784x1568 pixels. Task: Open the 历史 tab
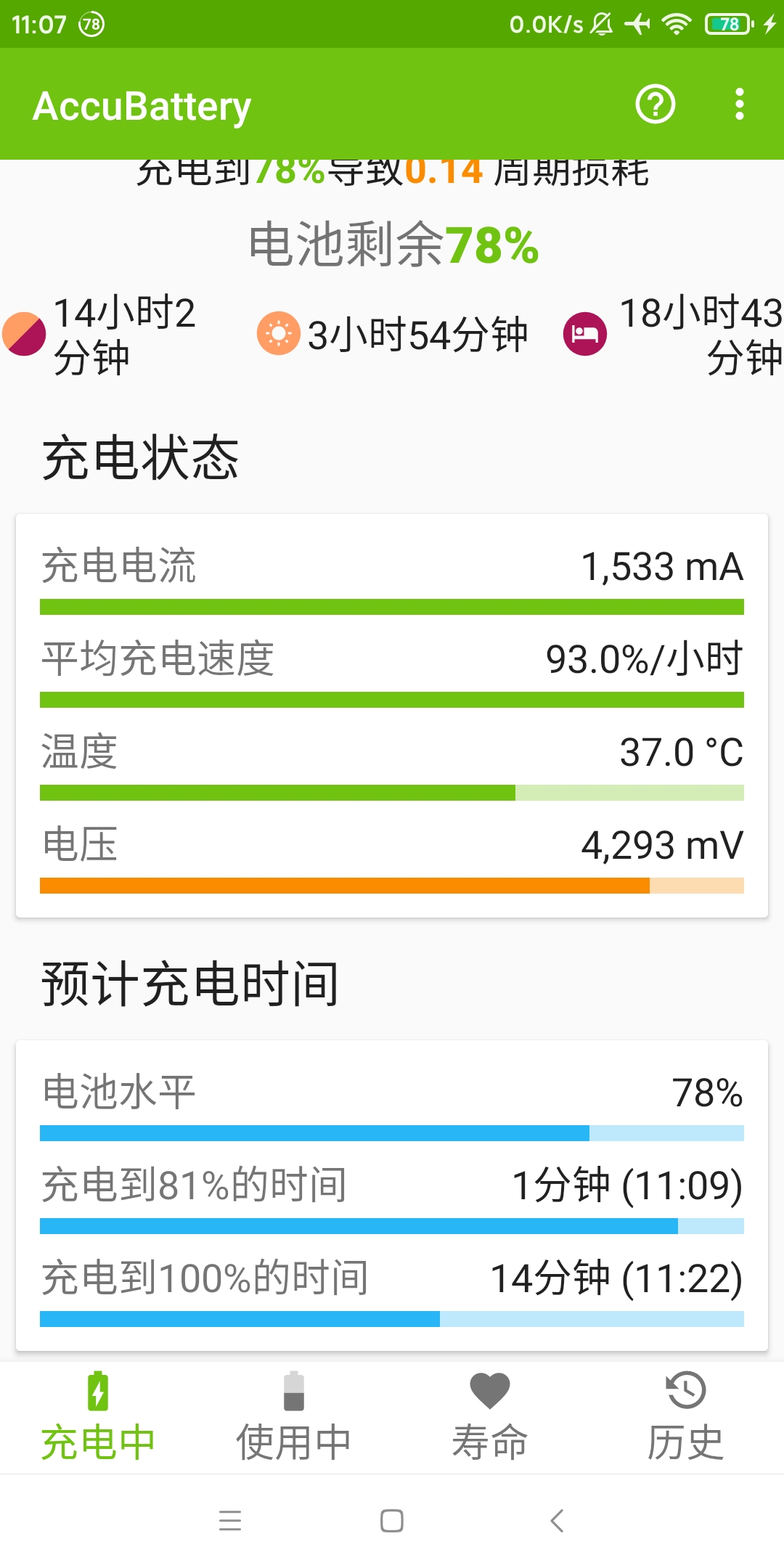pyautogui.click(x=686, y=1417)
